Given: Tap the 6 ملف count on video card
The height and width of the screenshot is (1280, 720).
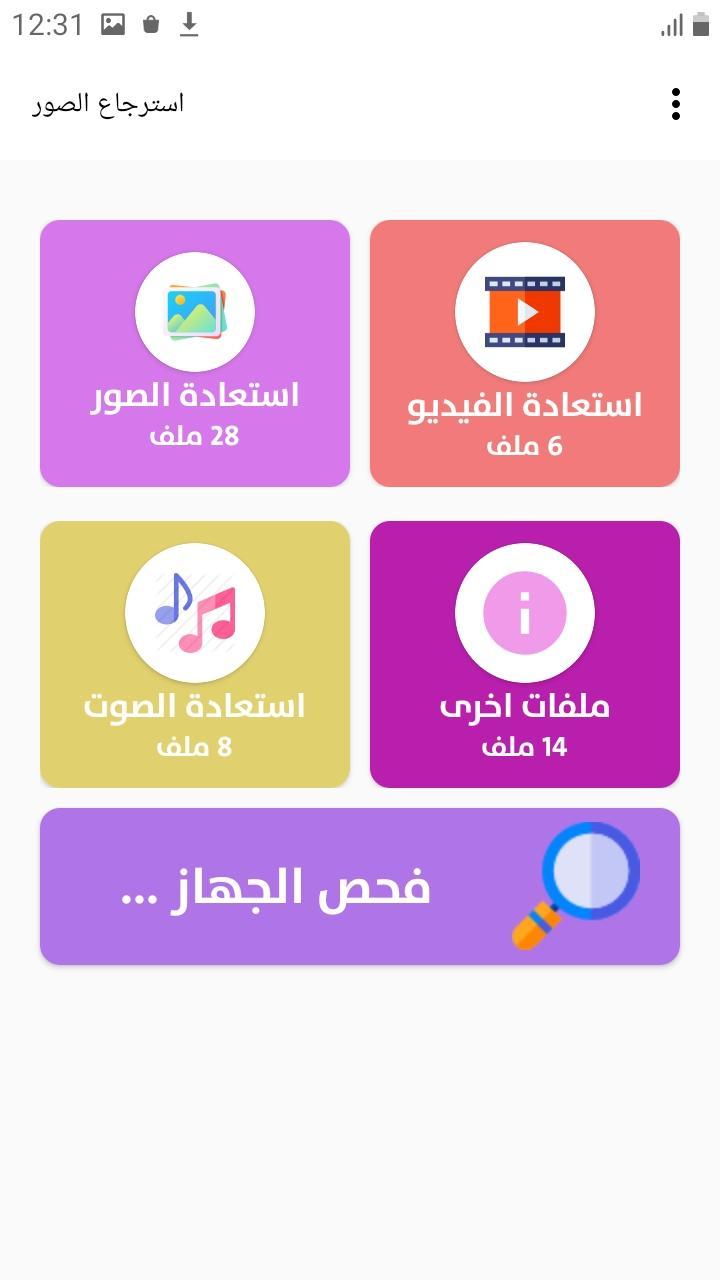Looking at the screenshot, I should tap(525, 446).
